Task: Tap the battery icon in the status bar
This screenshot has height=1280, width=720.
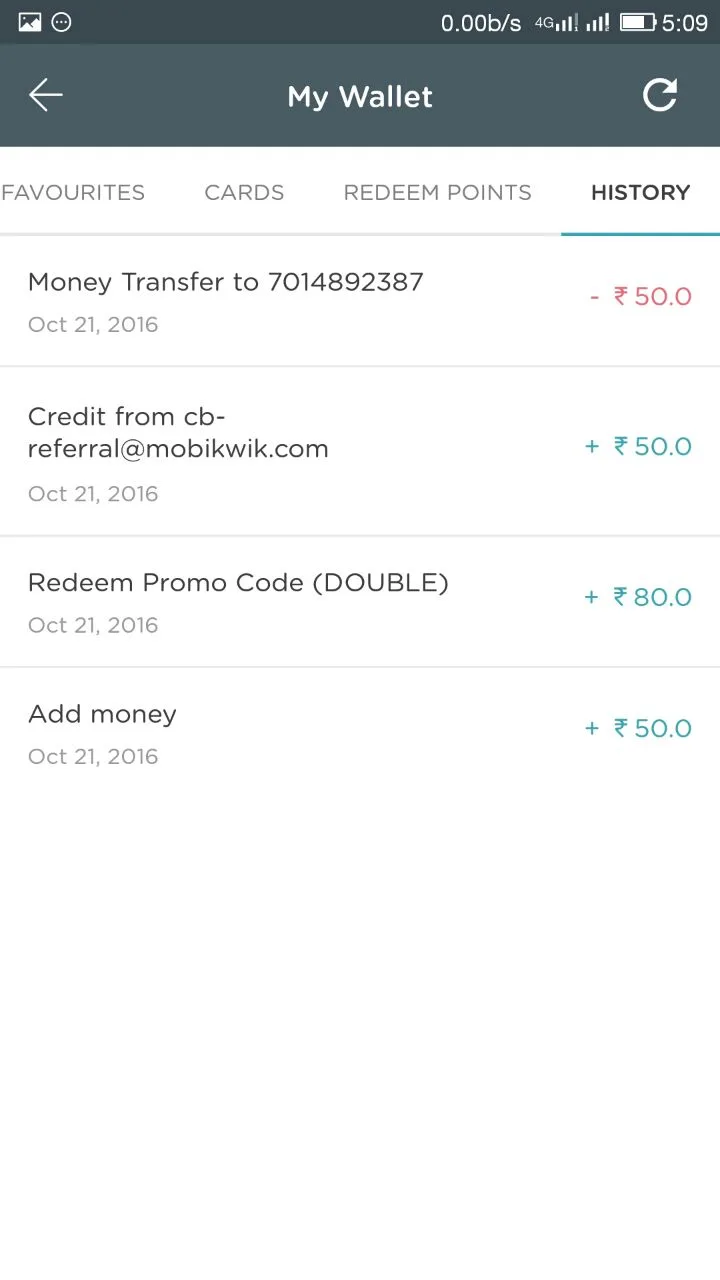Action: coord(640,20)
